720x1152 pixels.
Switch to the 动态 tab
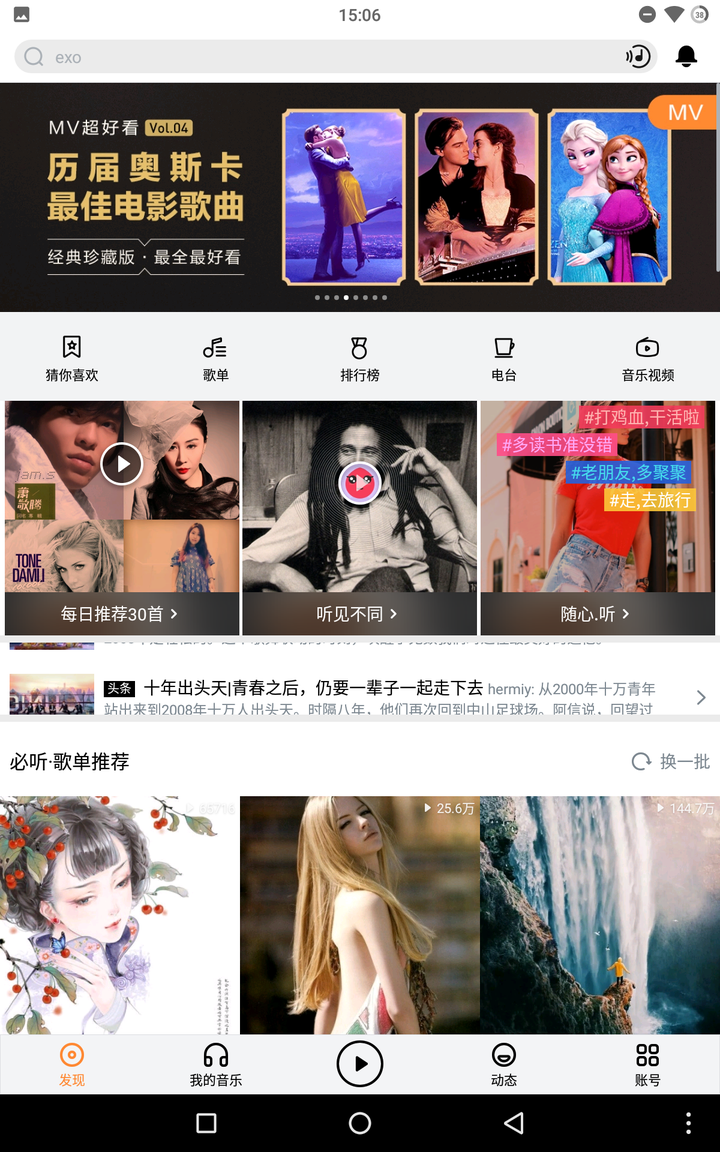coord(503,1064)
